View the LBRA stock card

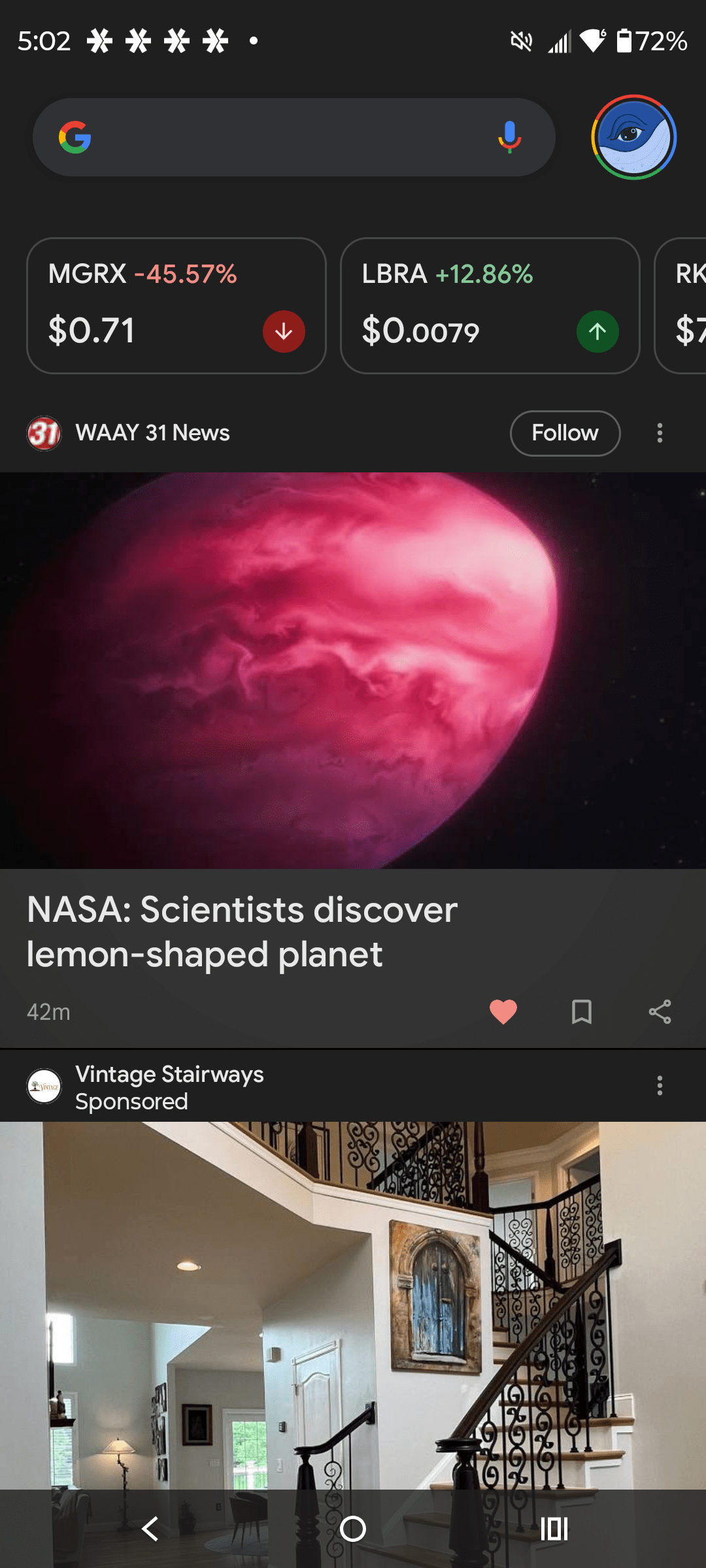490,306
